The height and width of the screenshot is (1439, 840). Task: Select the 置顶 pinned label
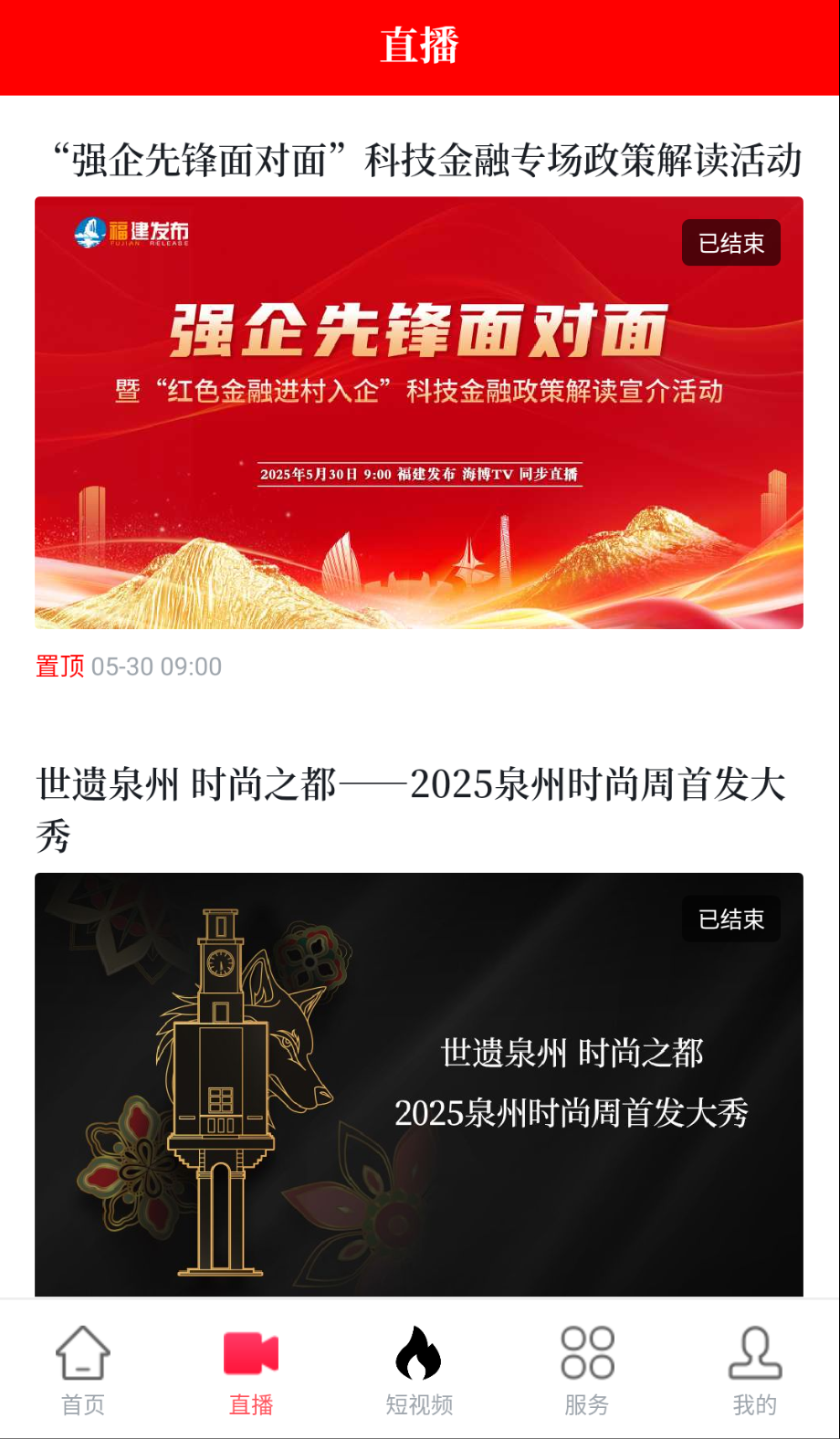(x=59, y=667)
